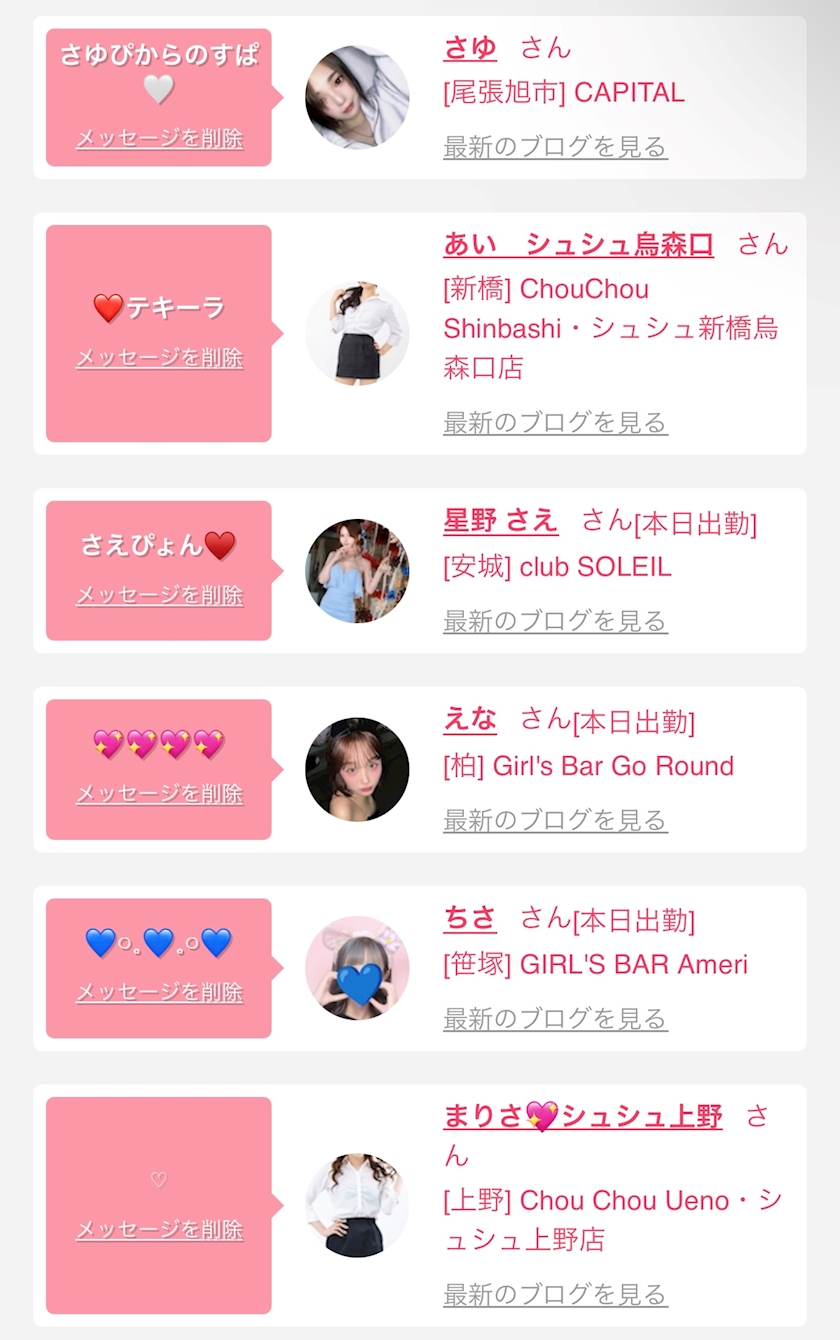Open えな's profile link
Screen dimensions: 840x1340
click(x=470, y=719)
